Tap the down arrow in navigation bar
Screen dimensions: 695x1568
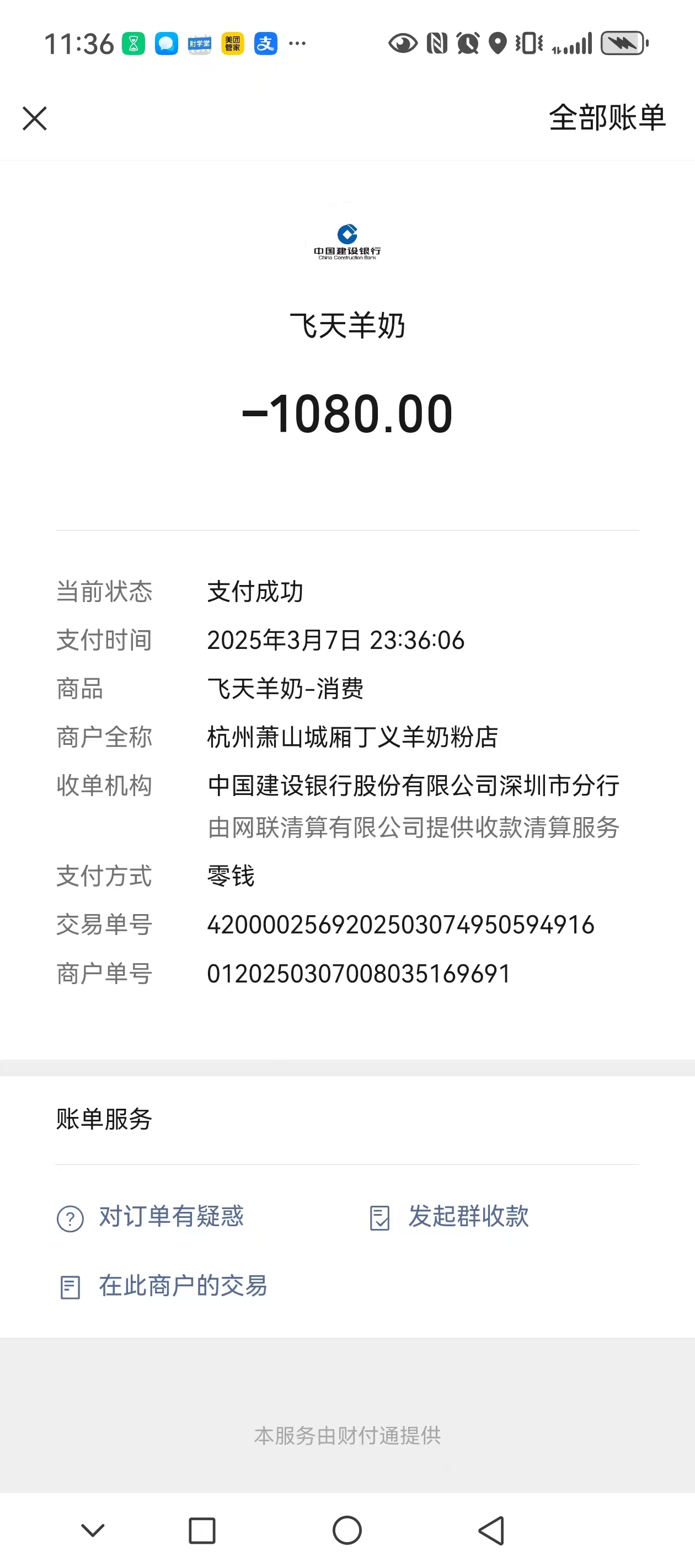coord(93,1529)
